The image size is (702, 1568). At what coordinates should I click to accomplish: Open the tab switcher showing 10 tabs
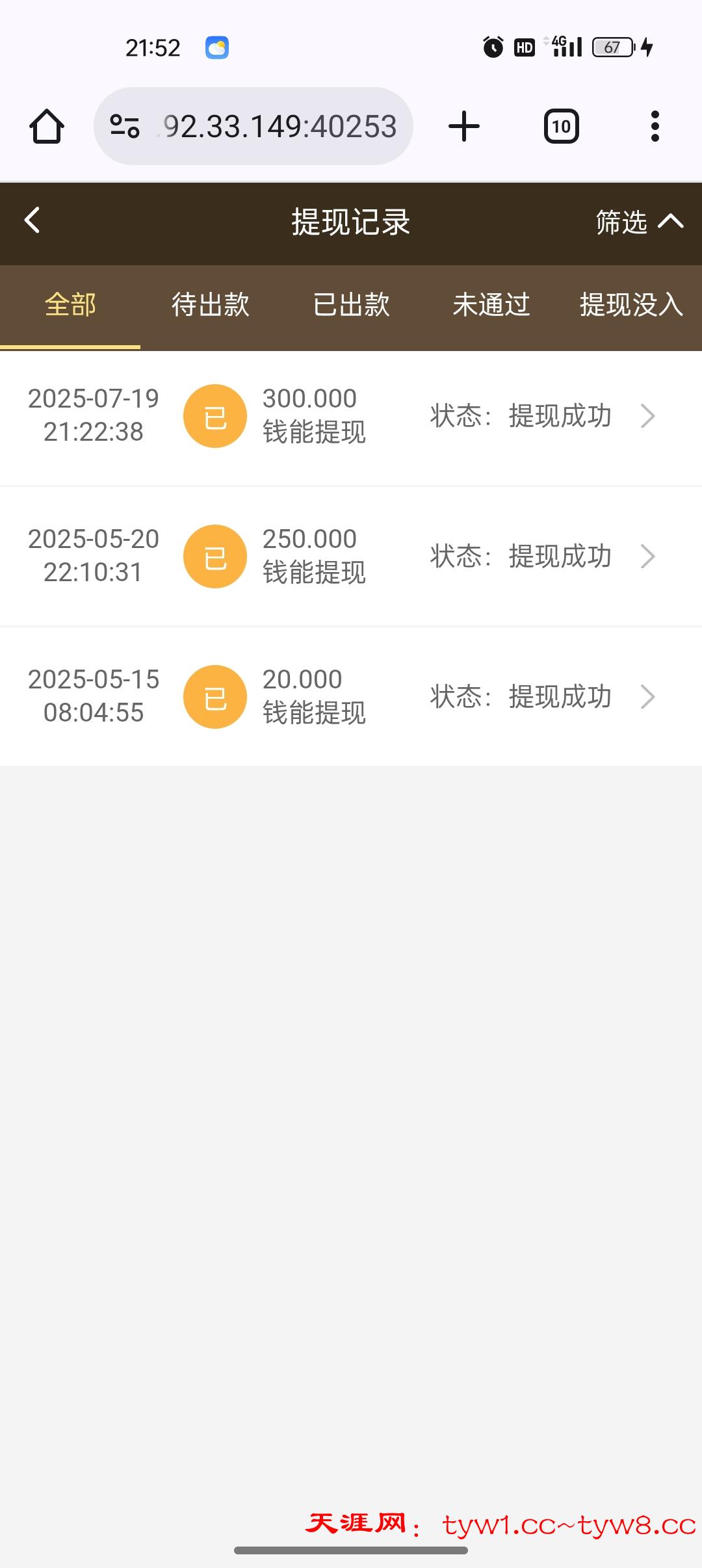point(561,126)
